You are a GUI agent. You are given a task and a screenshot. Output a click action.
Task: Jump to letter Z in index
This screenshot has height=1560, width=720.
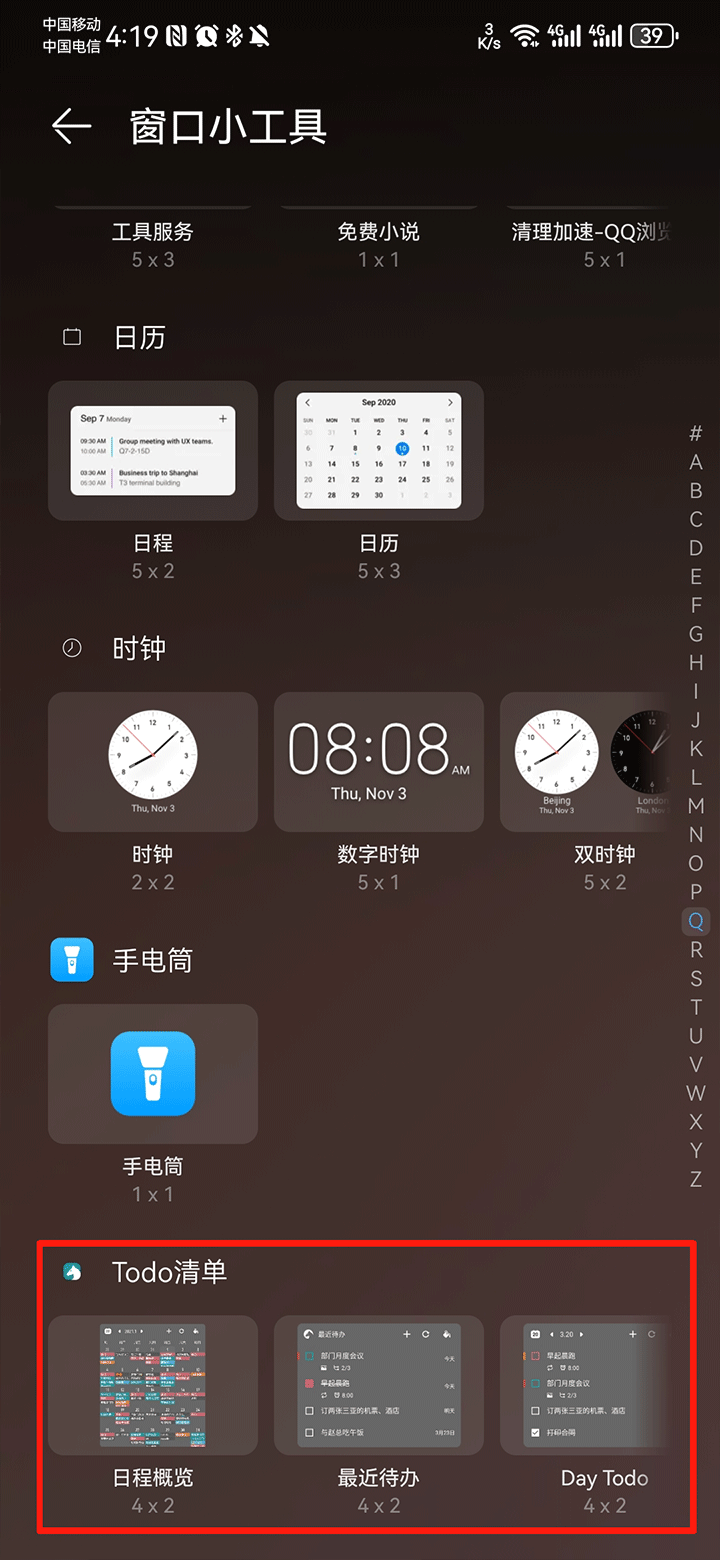[696, 1179]
